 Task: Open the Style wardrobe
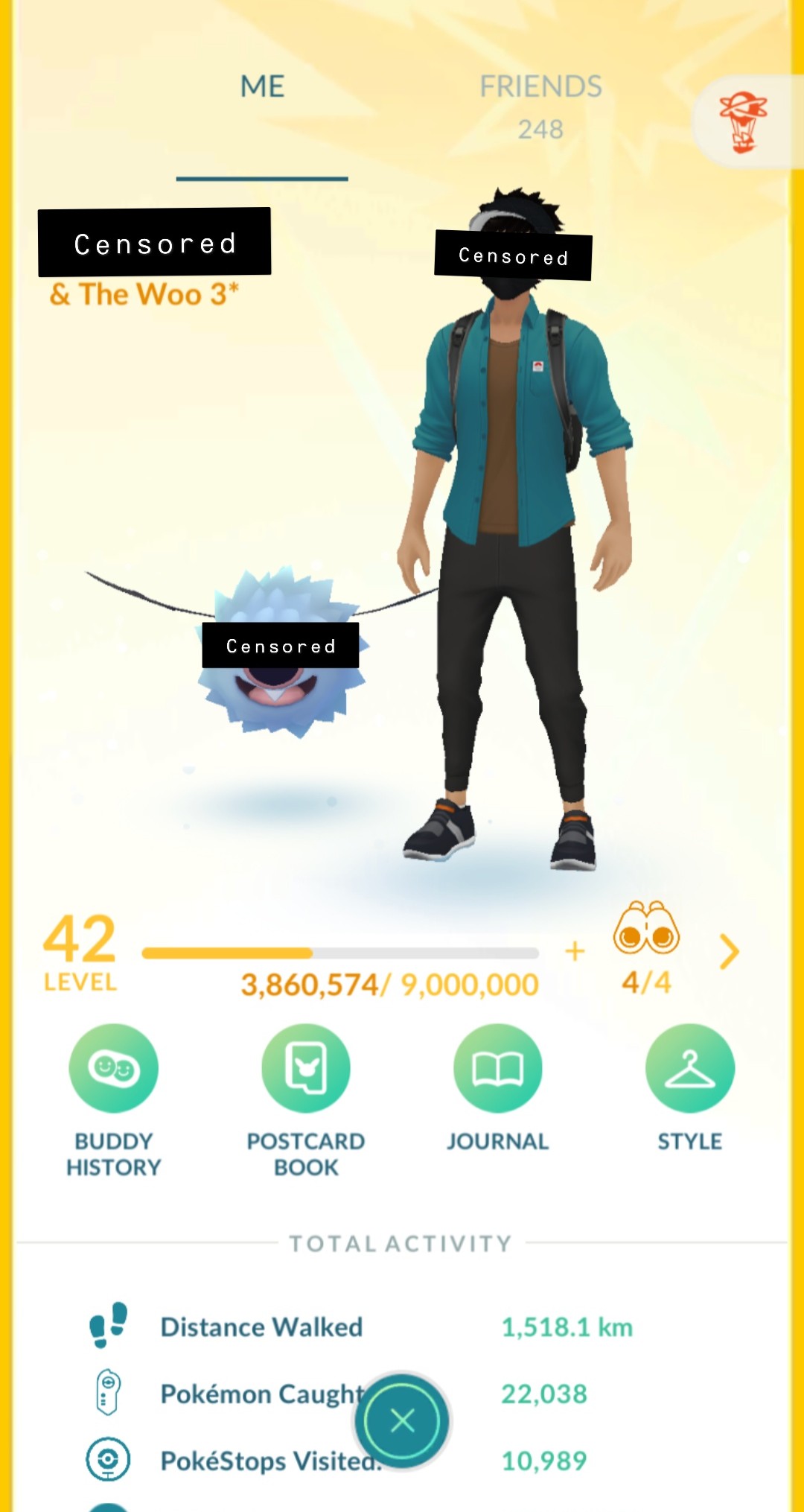tap(689, 1088)
